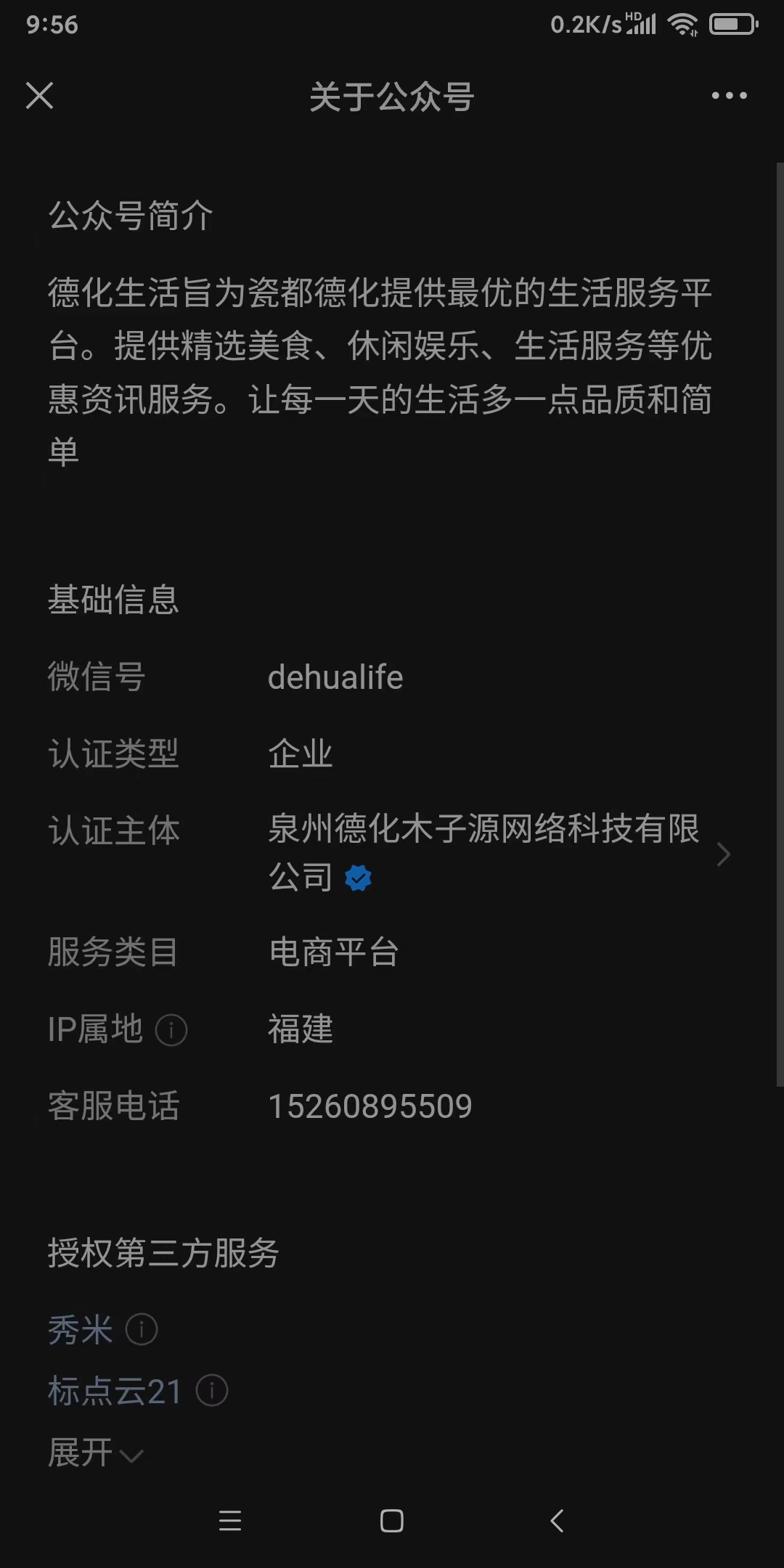Image resolution: width=784 pixels, height=1568 pixels.
Task: Go back using the system back button
Action: (557, 1521)
